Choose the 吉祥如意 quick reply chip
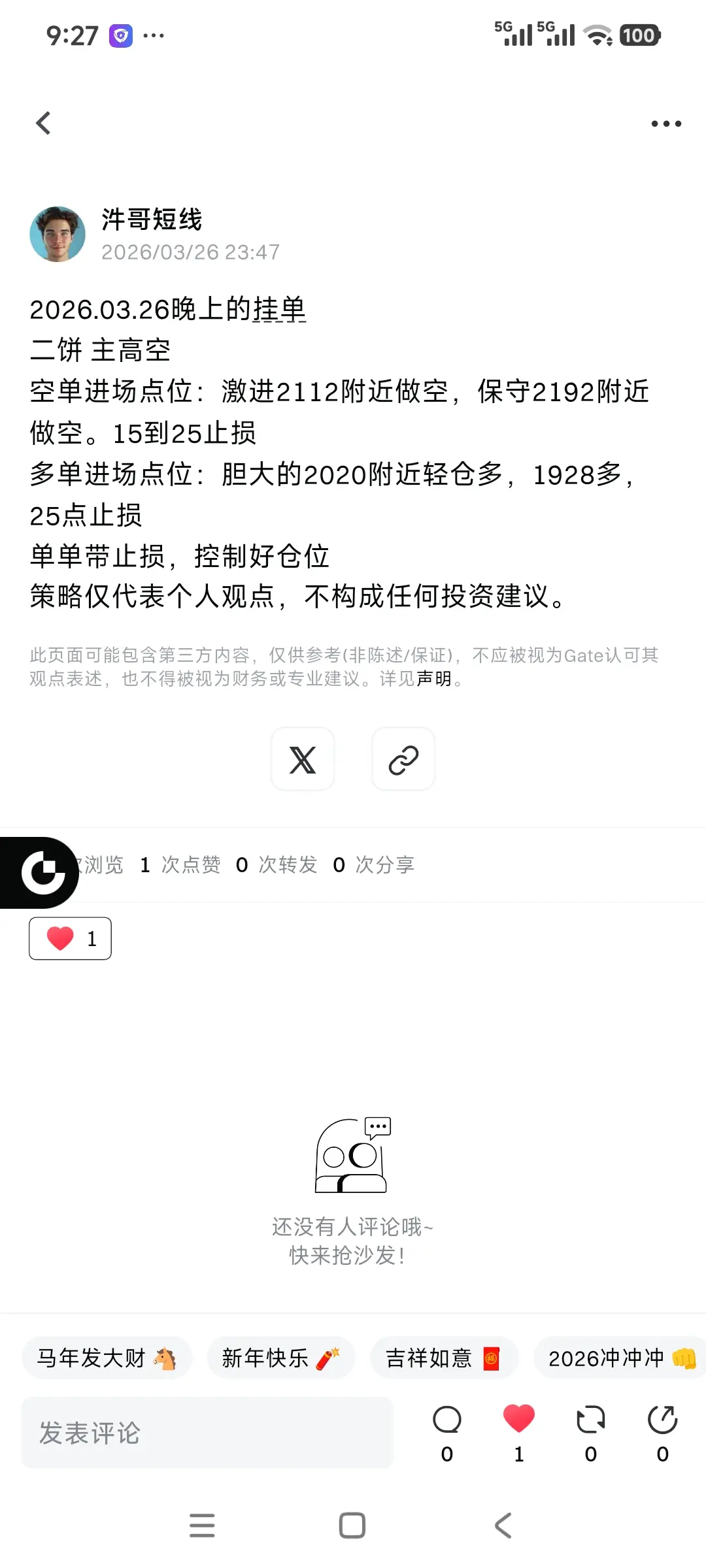Image resolution: width=706 pixels, height=1568 pixels. 445,1357
